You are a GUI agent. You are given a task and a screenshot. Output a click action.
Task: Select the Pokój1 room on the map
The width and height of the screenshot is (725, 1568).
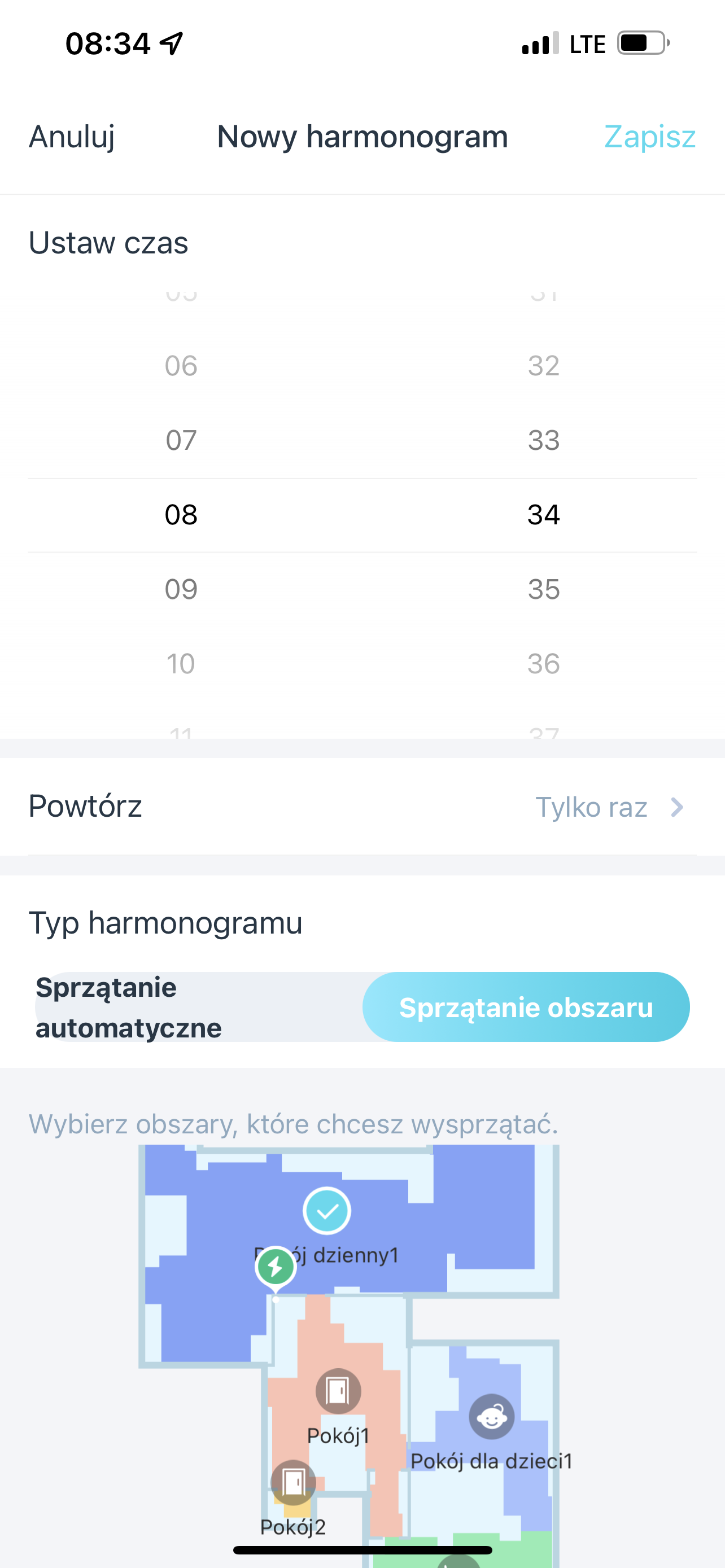pos(338,1391)
